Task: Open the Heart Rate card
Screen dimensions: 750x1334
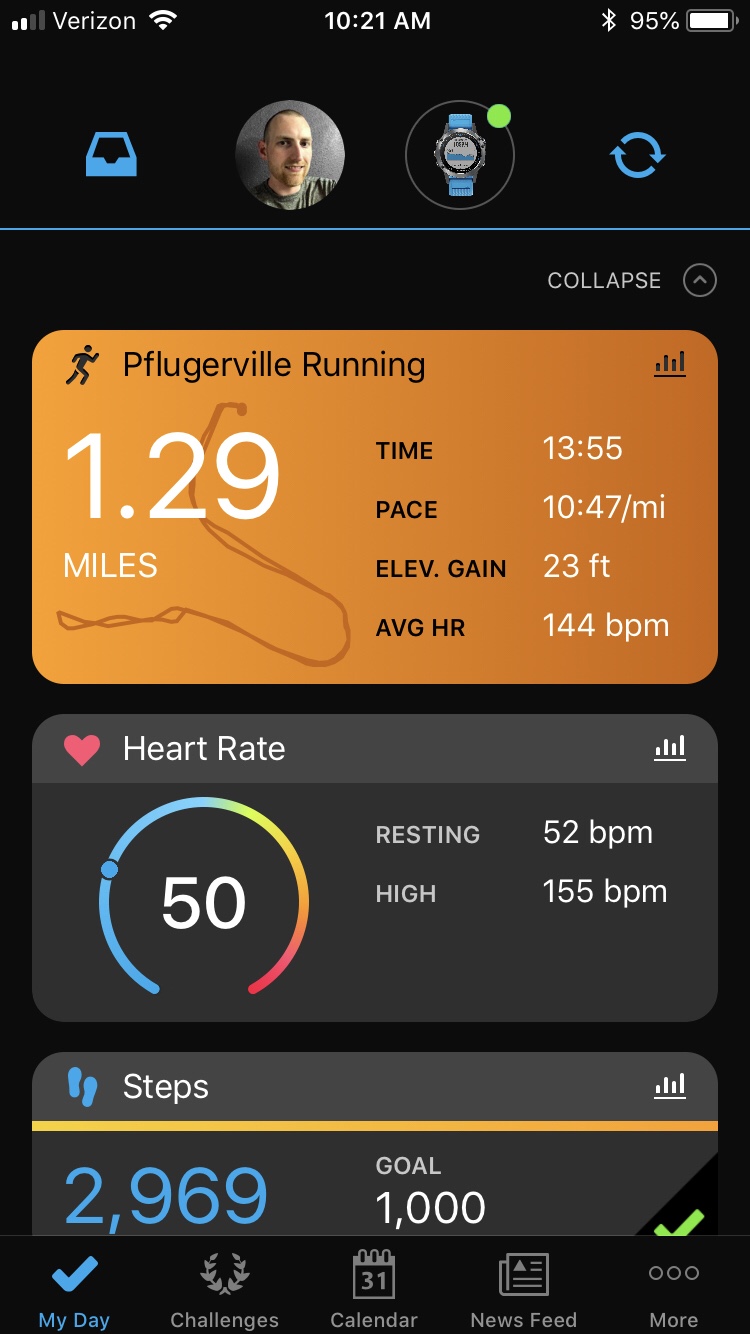Action: 375,867
